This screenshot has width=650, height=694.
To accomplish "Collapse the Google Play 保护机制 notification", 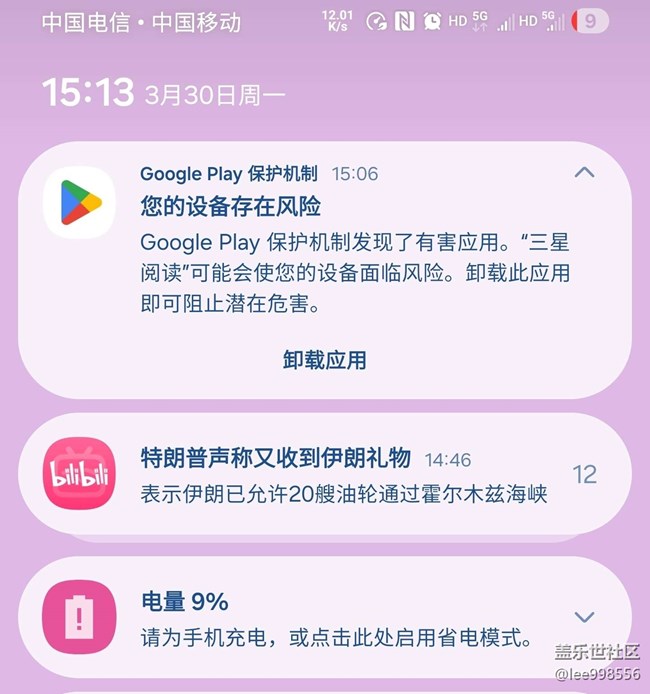I will (584, 173).
